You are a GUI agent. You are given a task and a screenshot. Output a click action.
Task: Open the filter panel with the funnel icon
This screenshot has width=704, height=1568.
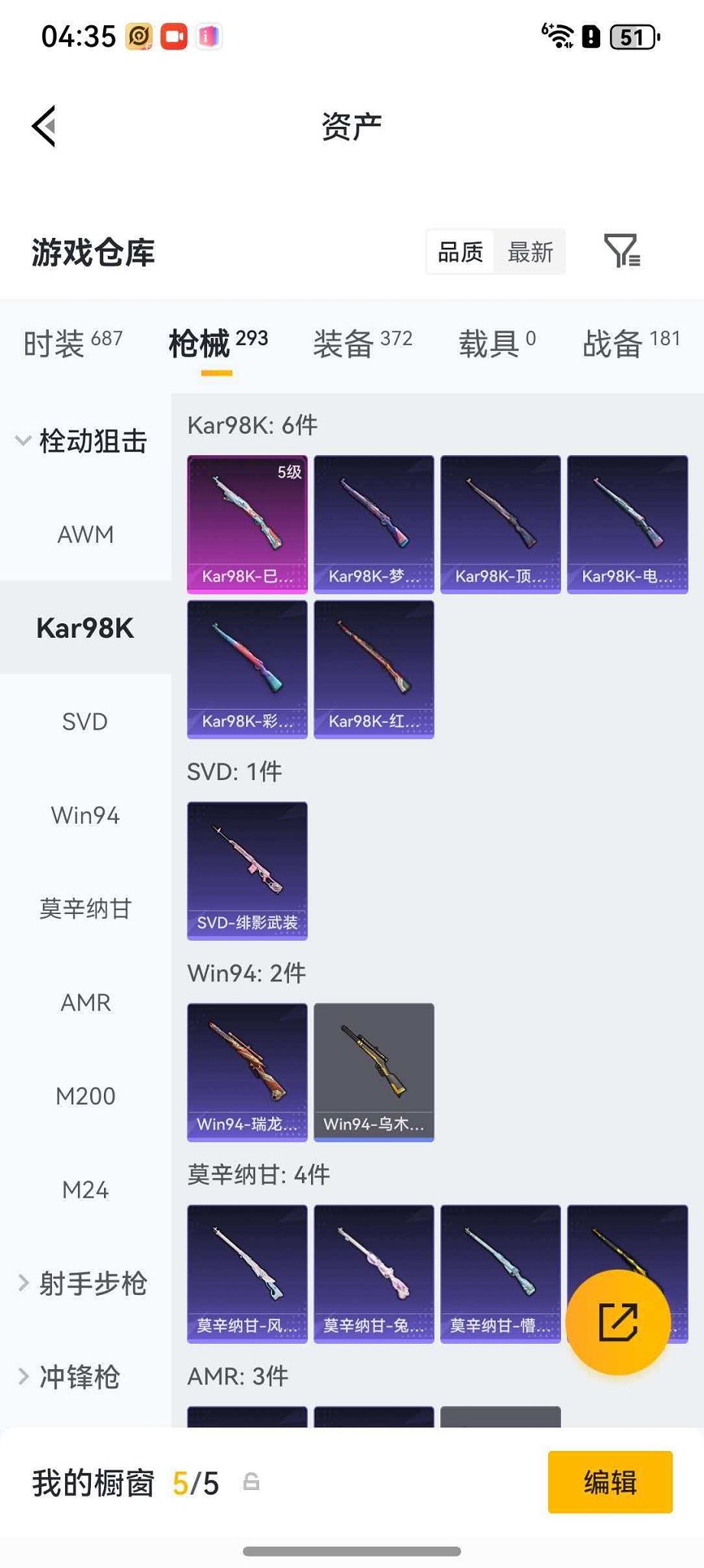click(623, 252)
